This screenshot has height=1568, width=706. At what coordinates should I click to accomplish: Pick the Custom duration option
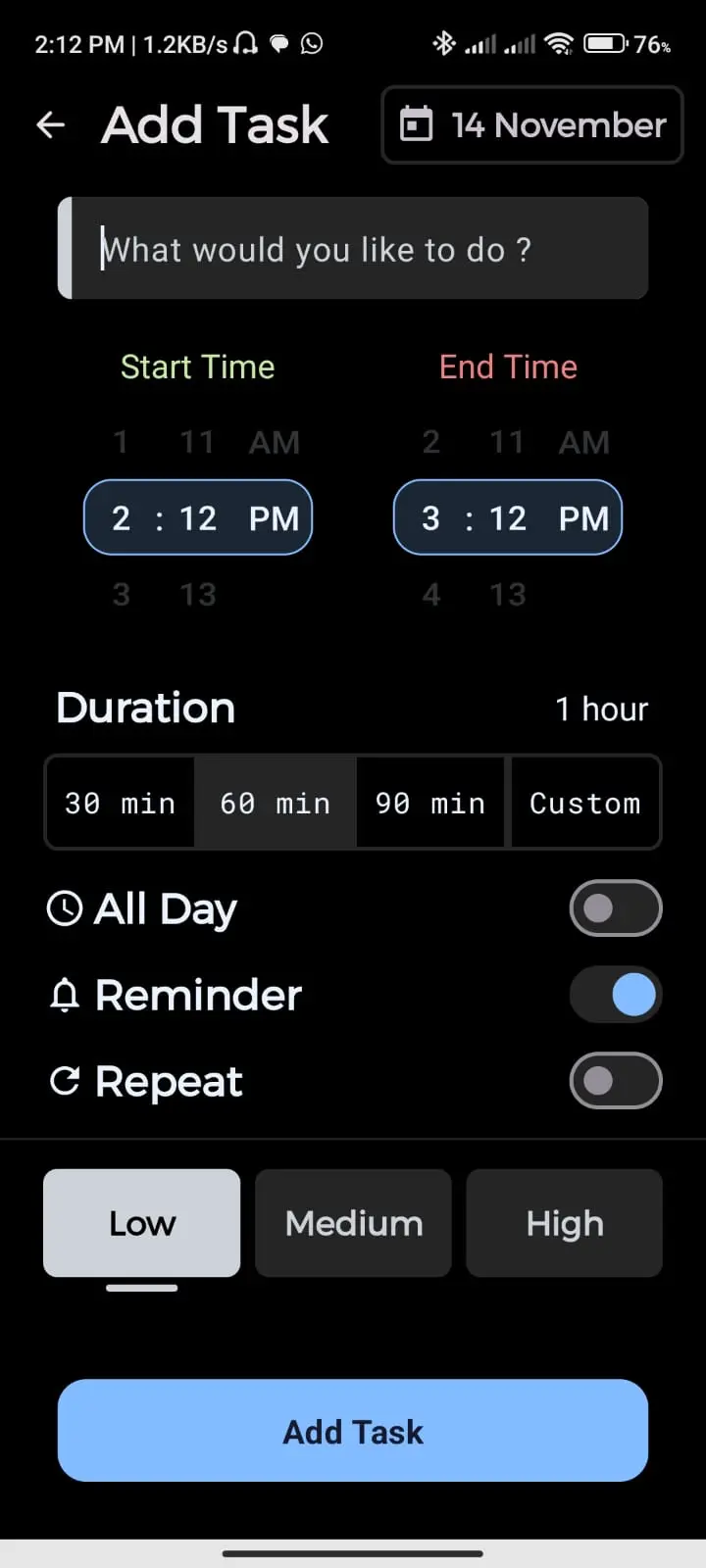tap(585, 803)
